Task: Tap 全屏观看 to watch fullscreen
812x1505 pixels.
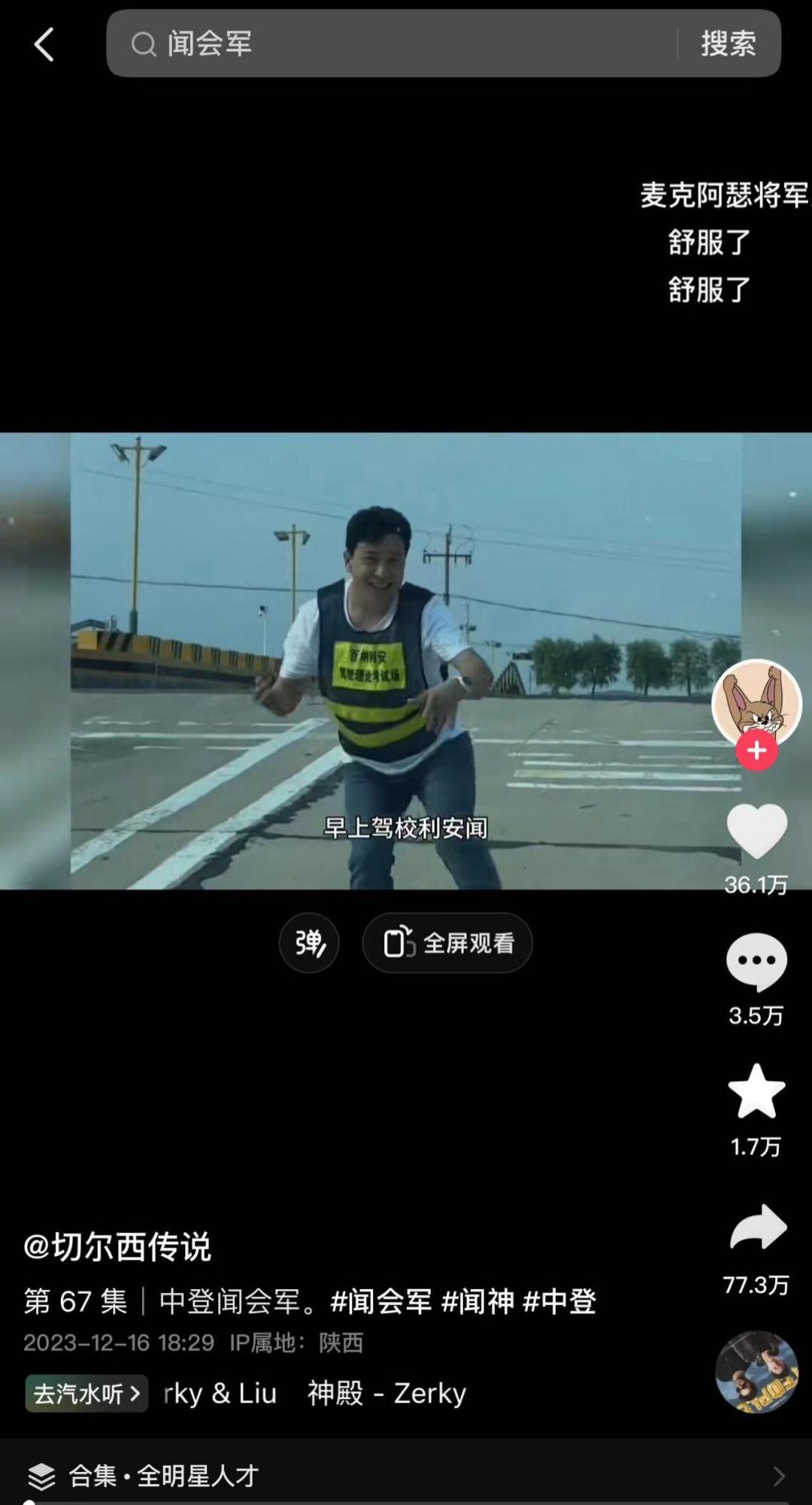Action: 447,942
